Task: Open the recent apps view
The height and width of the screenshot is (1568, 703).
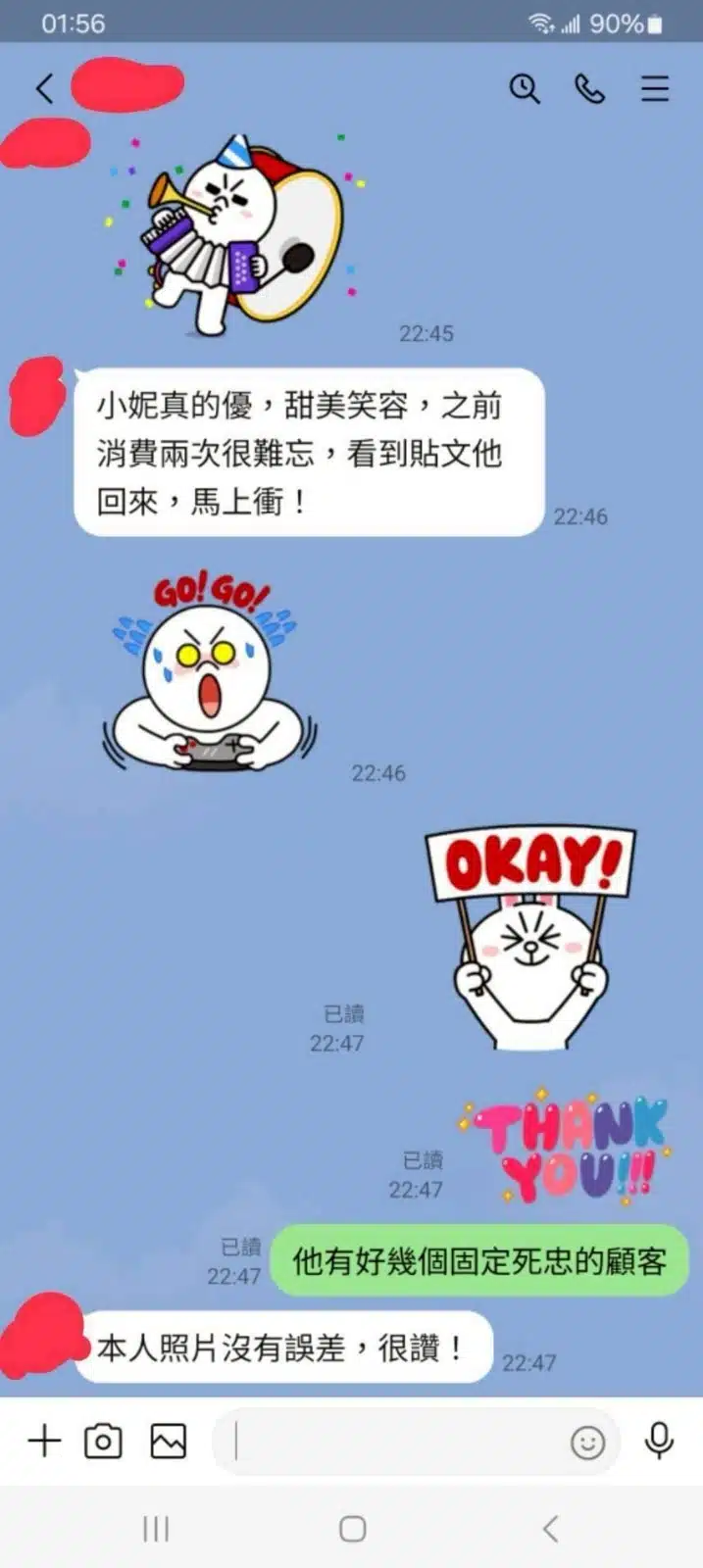Action: click(156, 1529)
